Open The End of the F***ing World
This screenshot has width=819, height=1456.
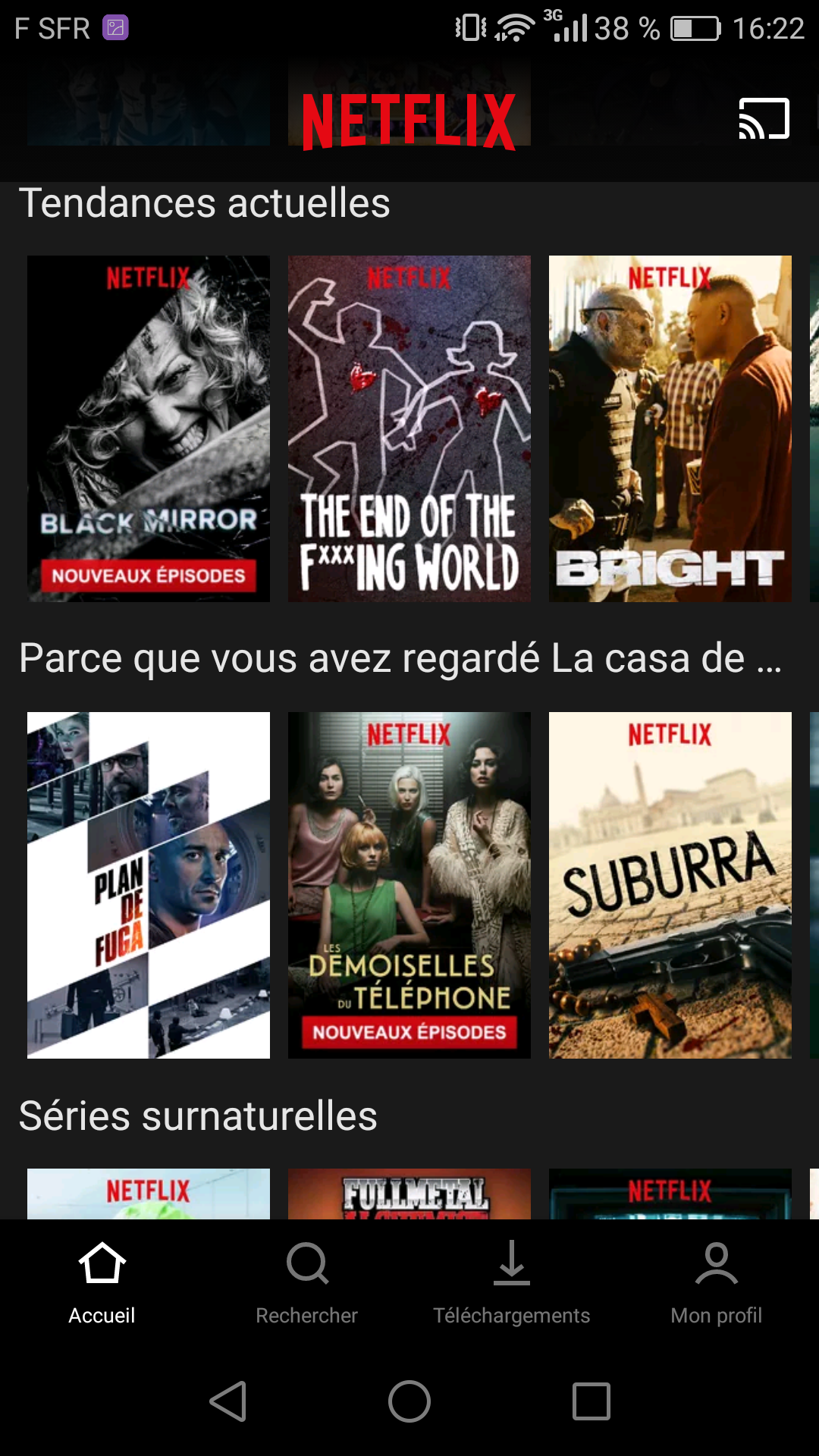tap(409, 428)
